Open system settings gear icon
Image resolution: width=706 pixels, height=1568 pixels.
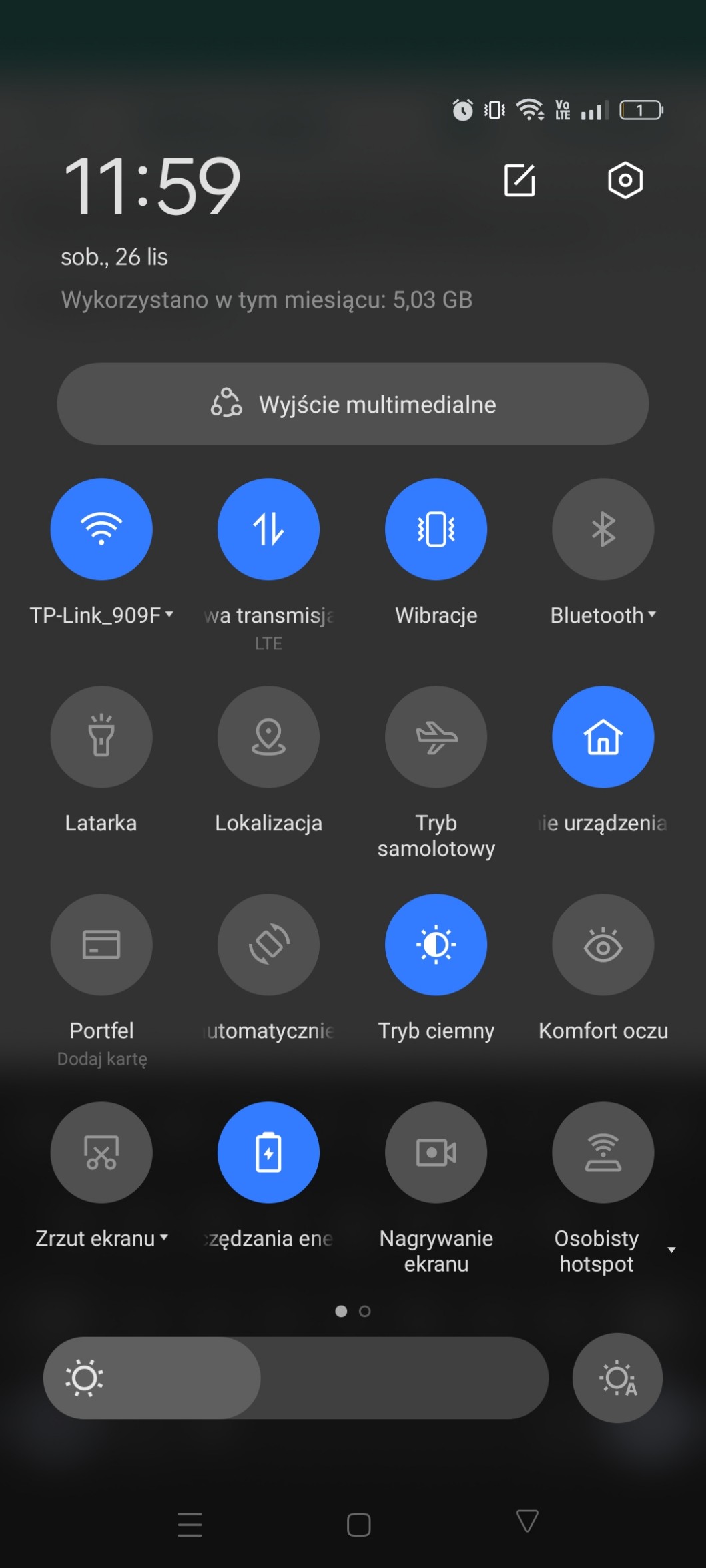625,180
